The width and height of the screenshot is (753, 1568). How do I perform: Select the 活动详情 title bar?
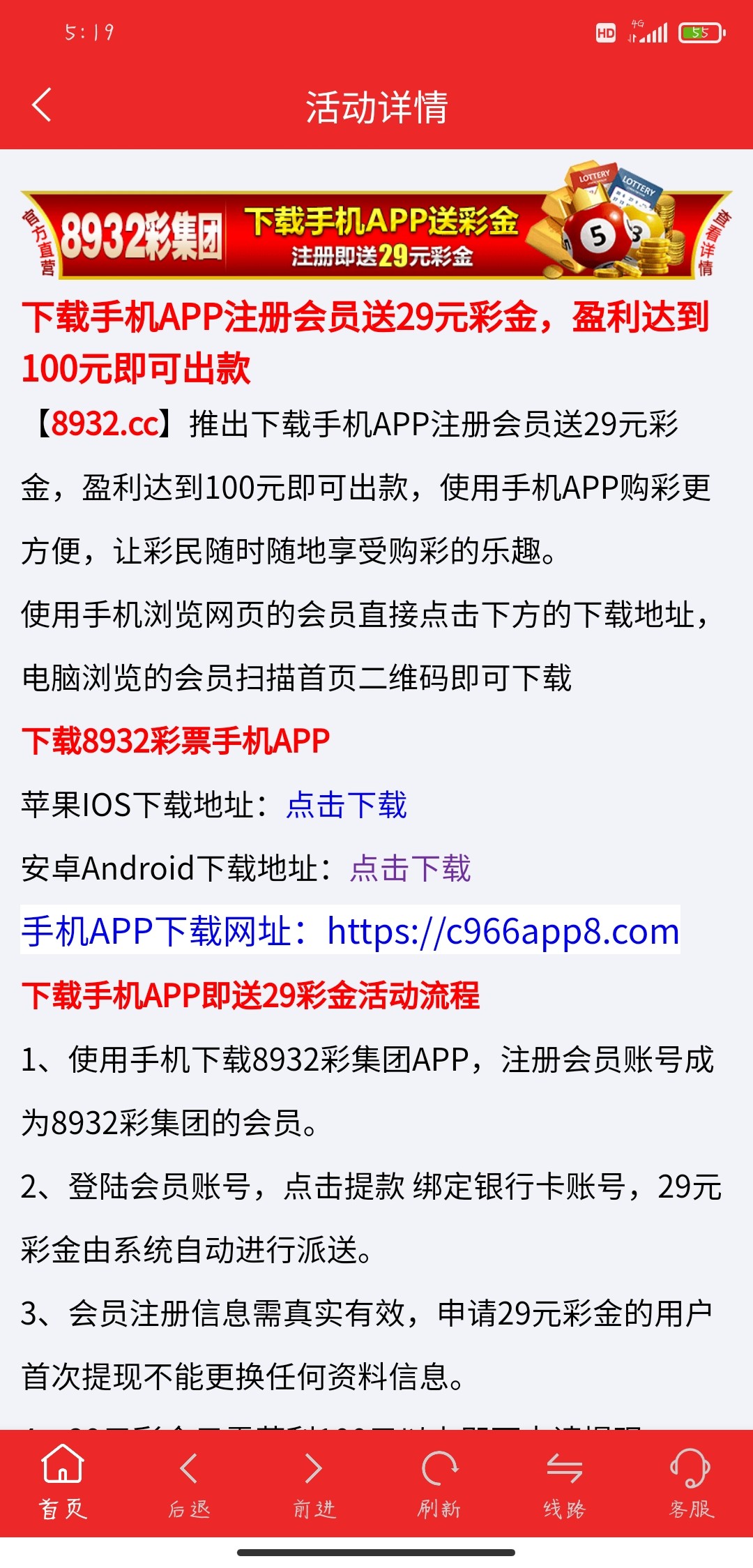click(x=376, y=106)
